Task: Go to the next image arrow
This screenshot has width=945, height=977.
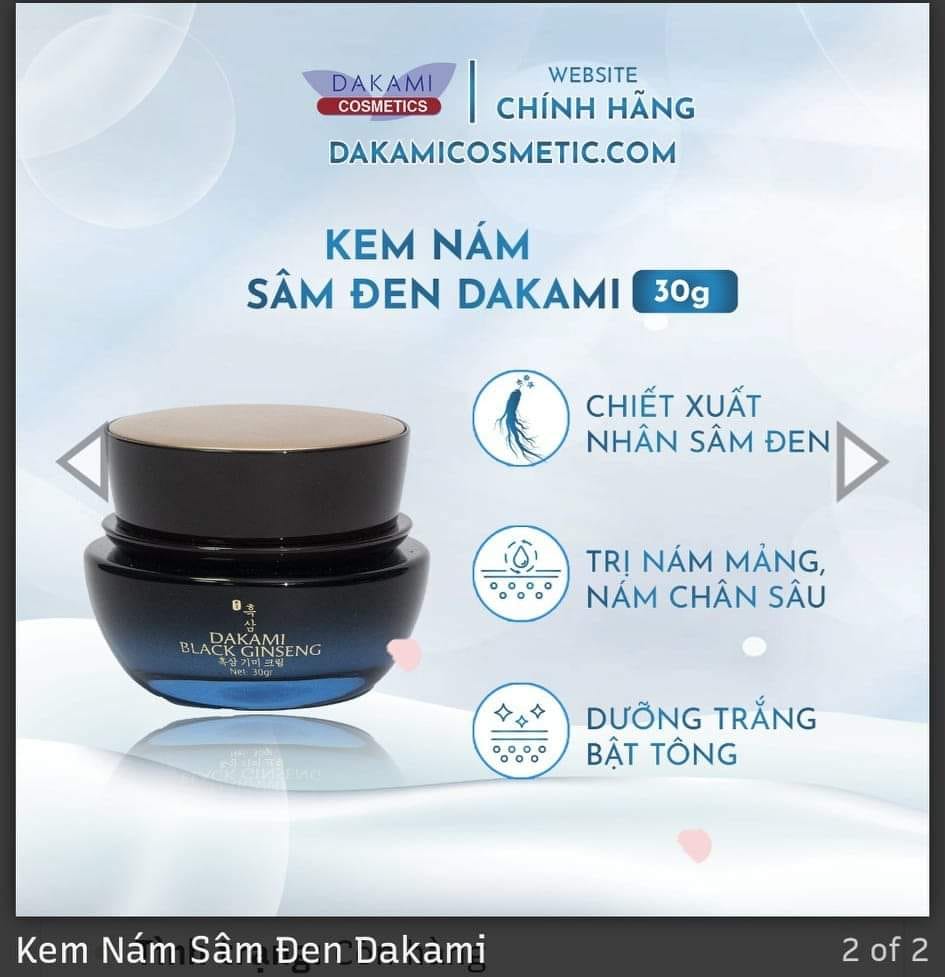Action: 860,462
